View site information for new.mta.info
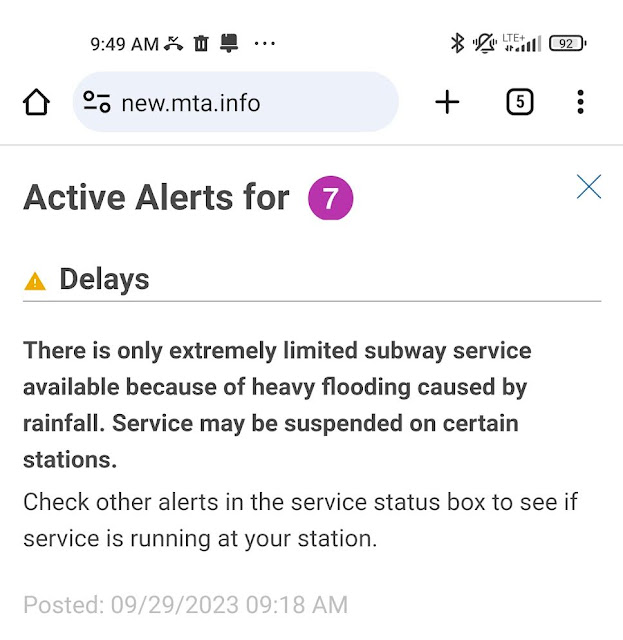 point(97,102)
